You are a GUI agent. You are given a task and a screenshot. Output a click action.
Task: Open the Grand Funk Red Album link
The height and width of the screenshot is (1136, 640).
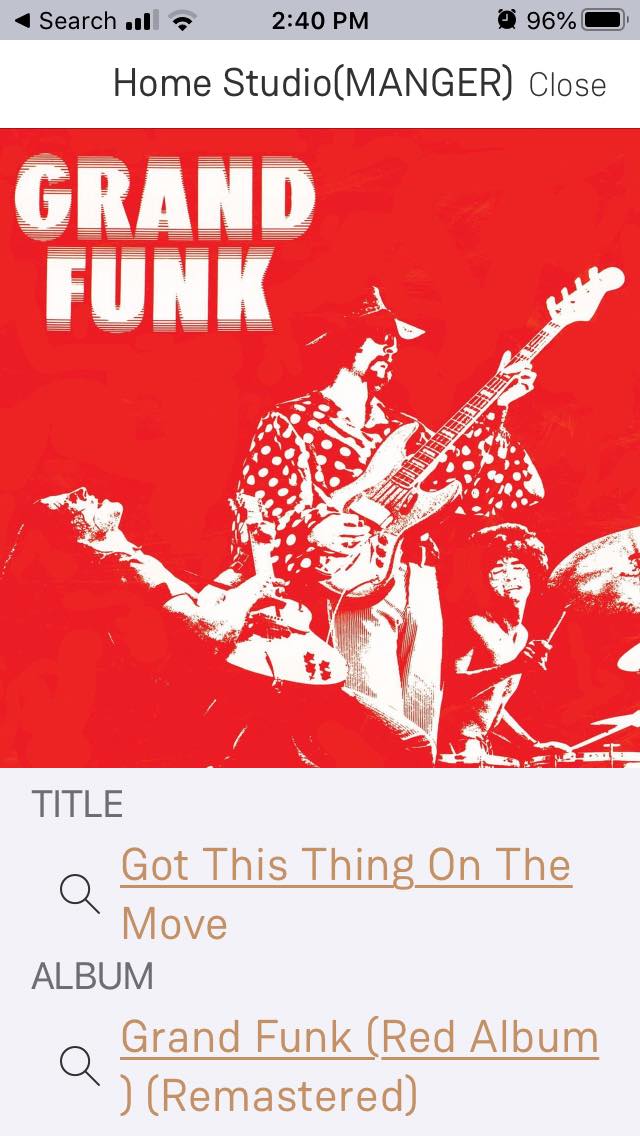pyautogui.click(x=359, y=1039)
